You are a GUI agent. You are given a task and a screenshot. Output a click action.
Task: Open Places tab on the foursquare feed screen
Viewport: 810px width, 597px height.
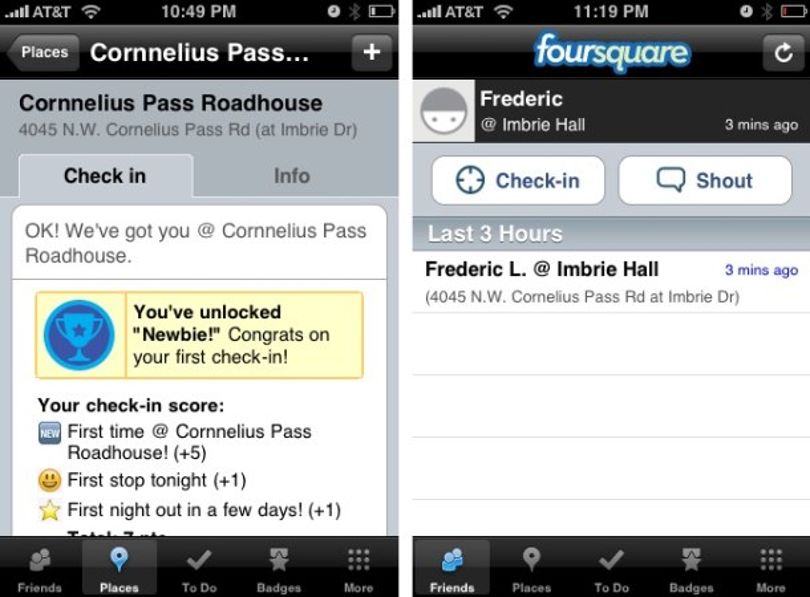(532, 569)
